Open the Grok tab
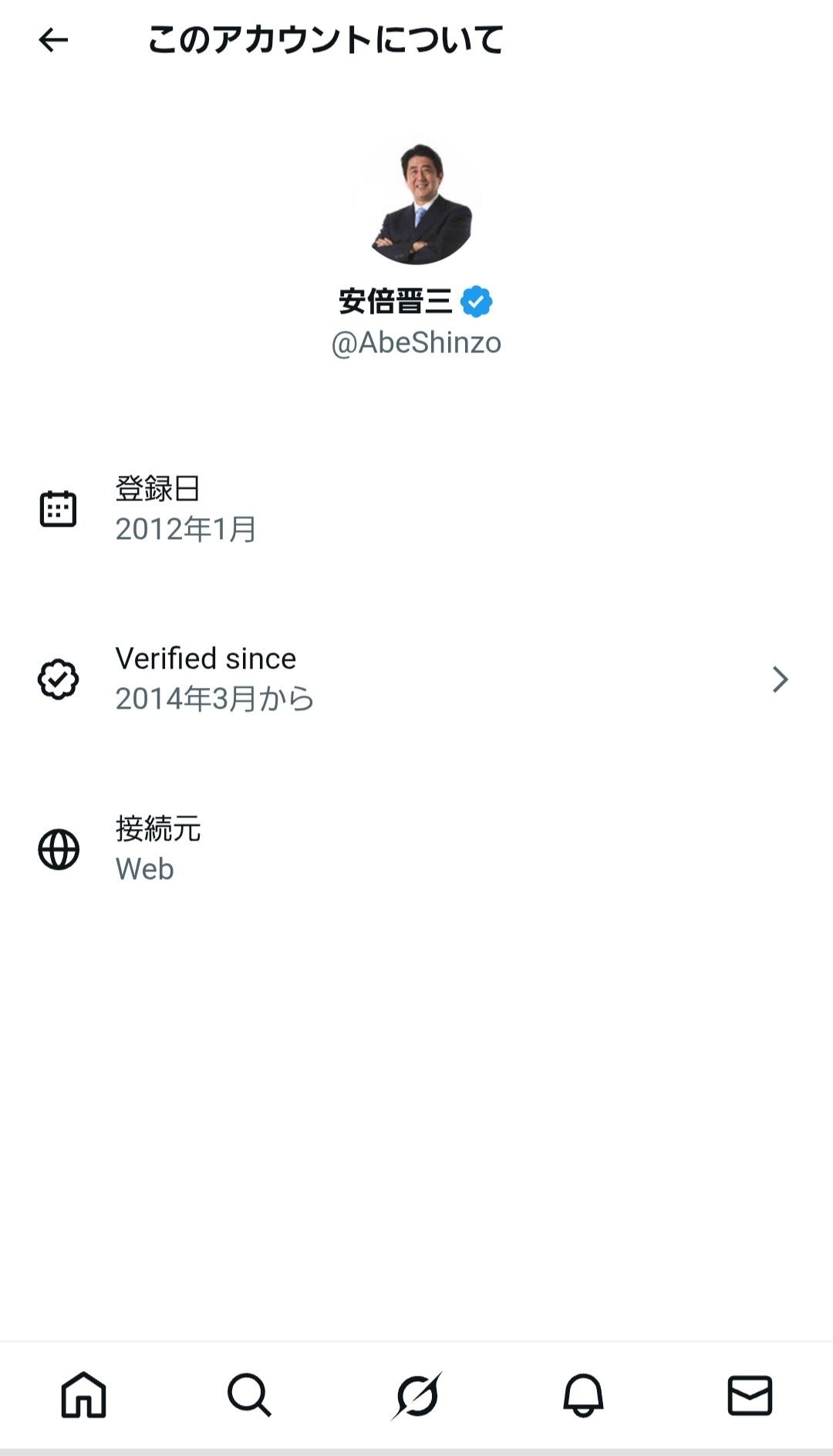This screenshot has height=1456, width=833. [x=416, y=1395]
